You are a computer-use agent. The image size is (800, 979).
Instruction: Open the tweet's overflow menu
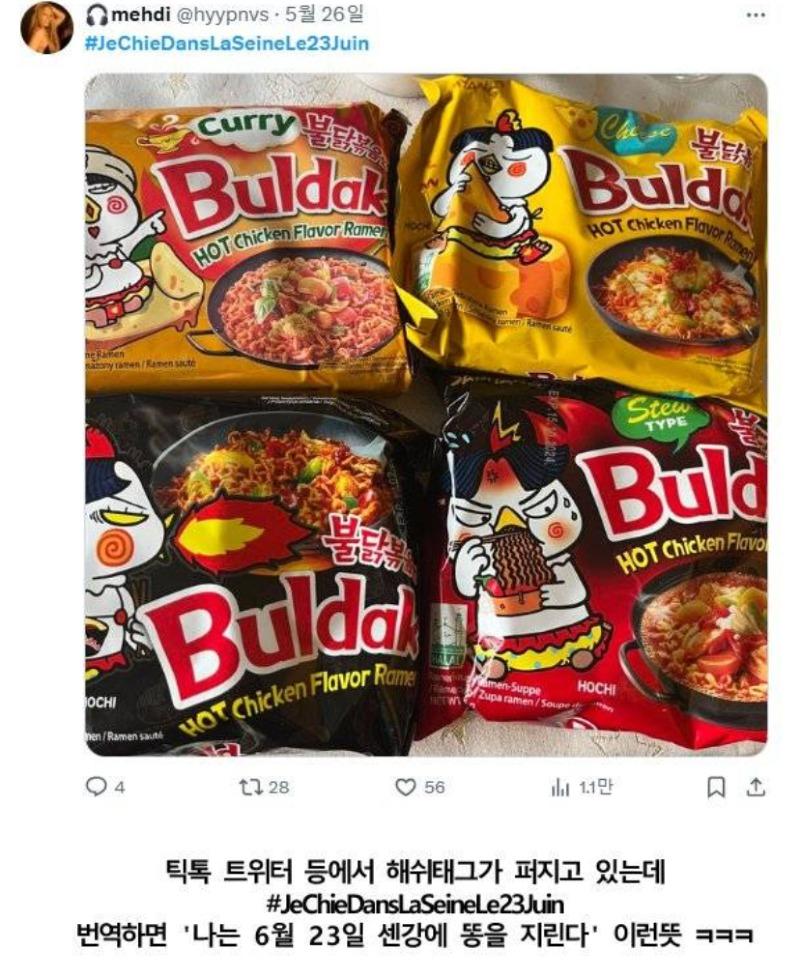(x=757, y=16)
